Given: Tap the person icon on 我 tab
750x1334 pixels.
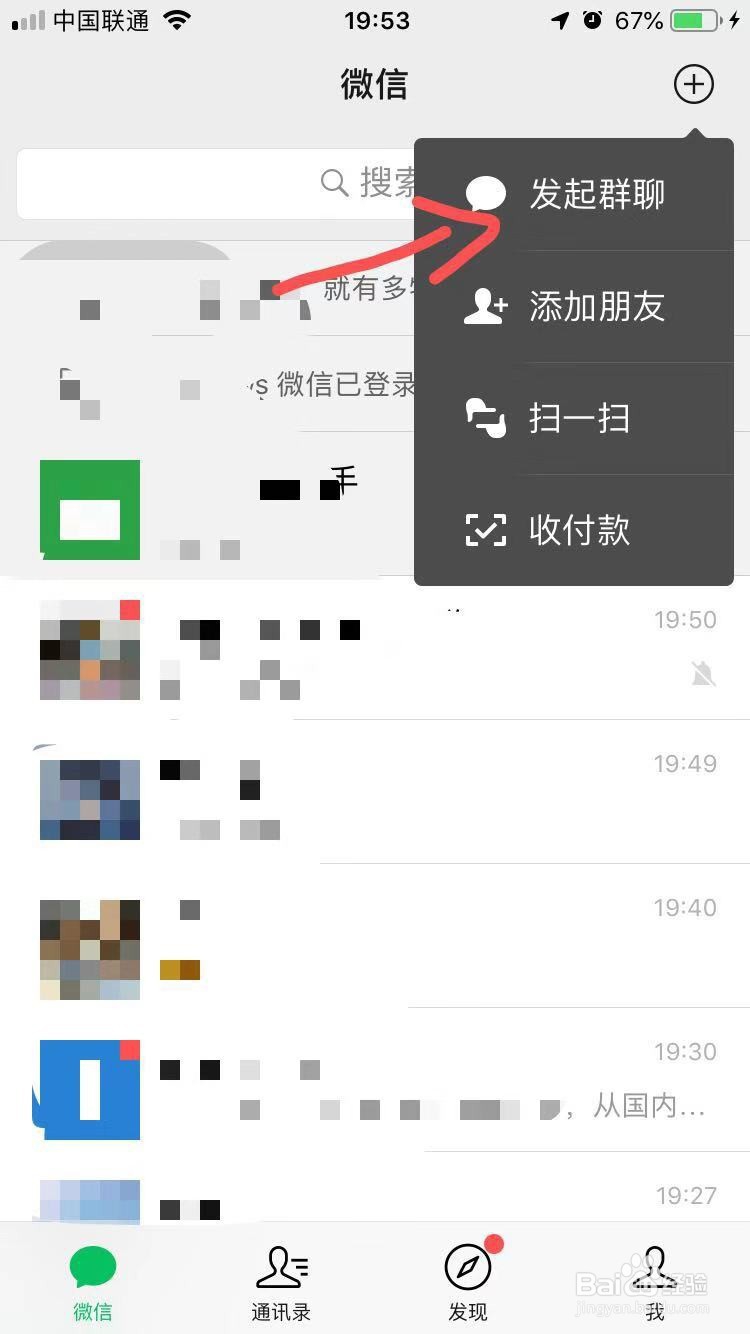Looking at the screenshot, I should point(655,1266).
